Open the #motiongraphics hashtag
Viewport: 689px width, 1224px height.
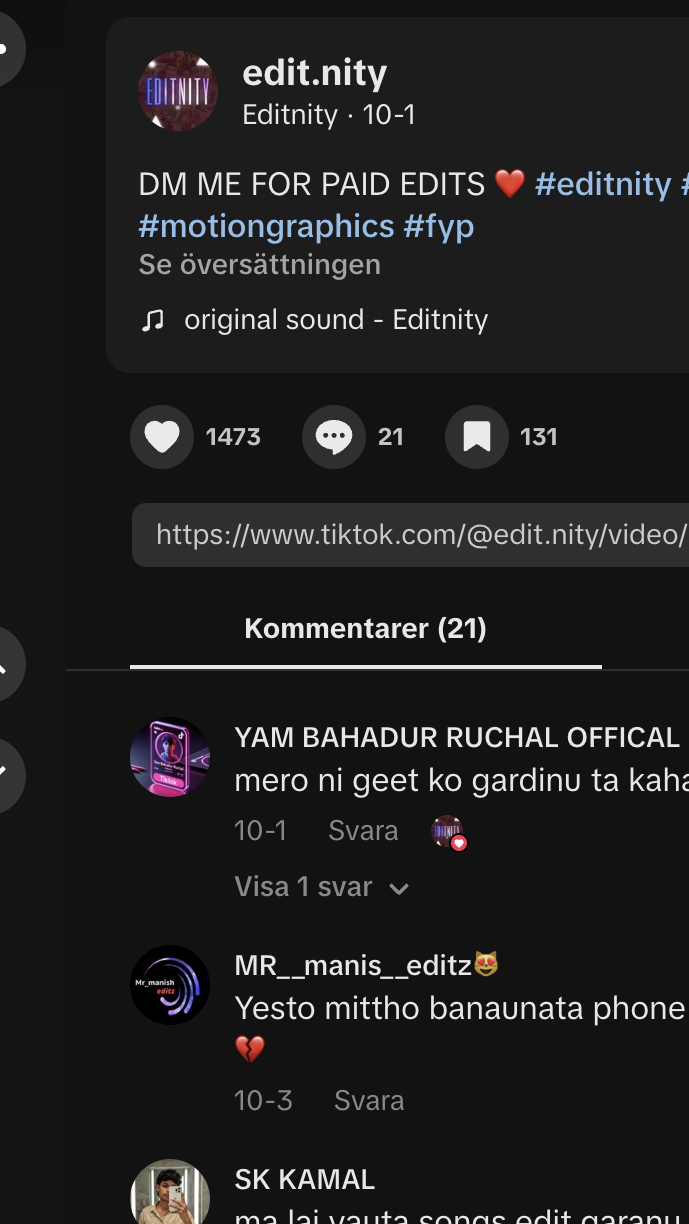pos(266,226)
